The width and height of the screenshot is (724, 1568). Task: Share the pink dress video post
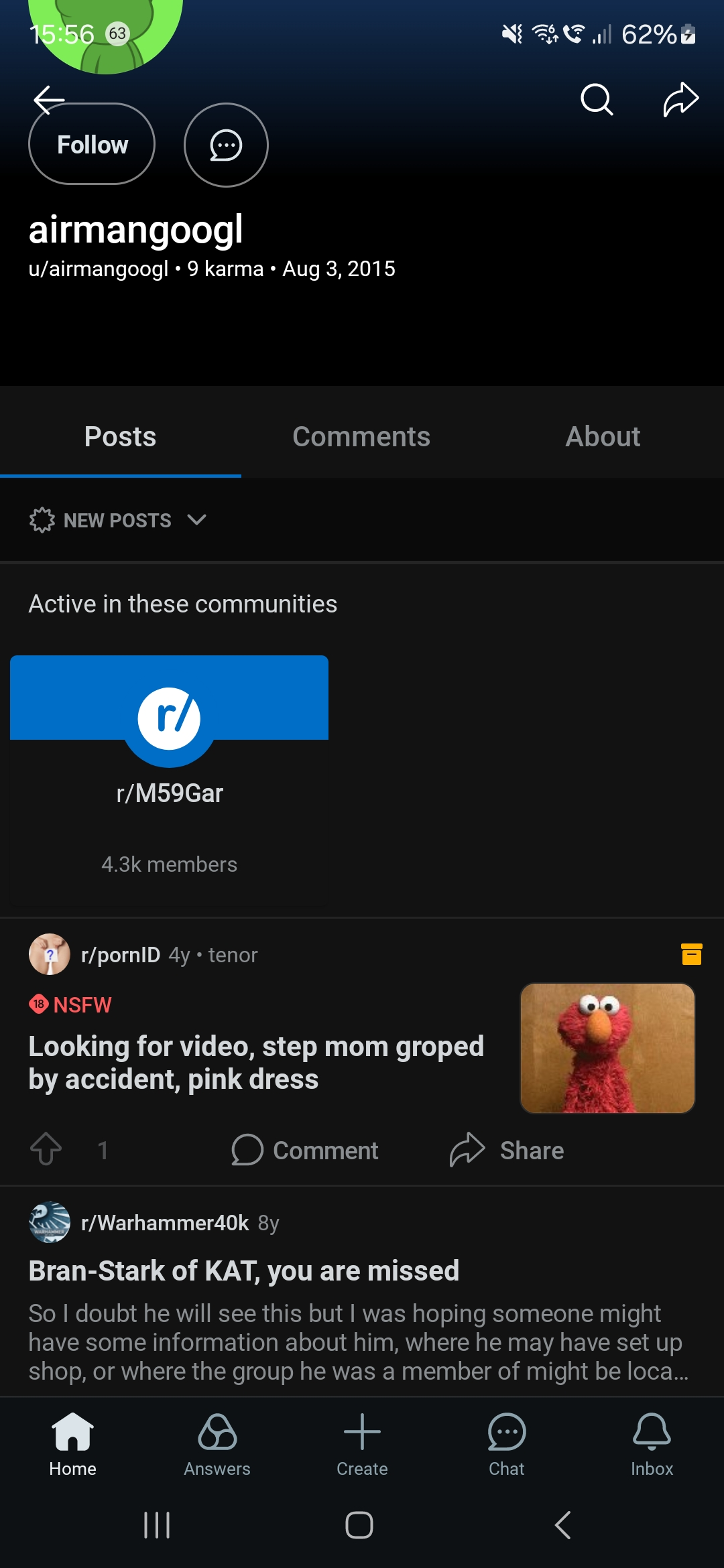[507, 1150]
